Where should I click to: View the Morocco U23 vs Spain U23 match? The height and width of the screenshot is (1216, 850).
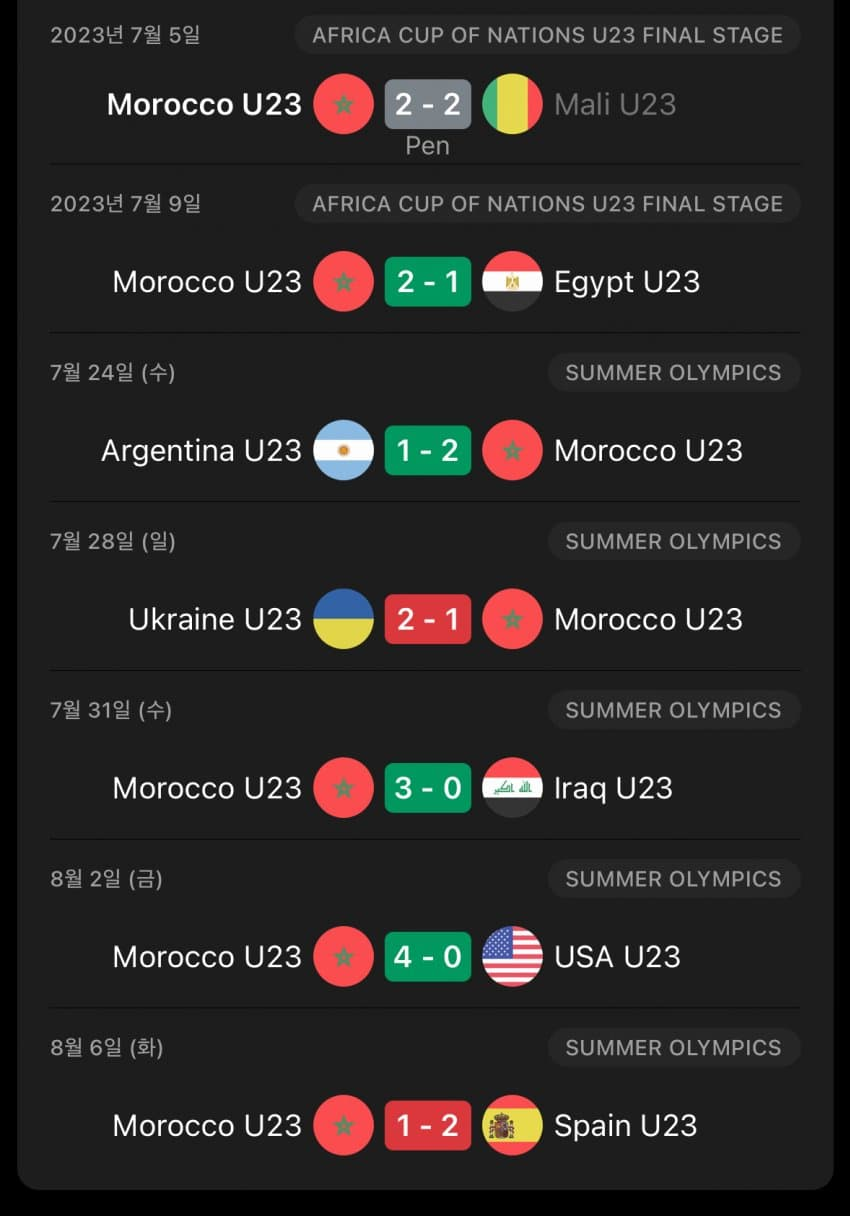(x=427, y=1127)
